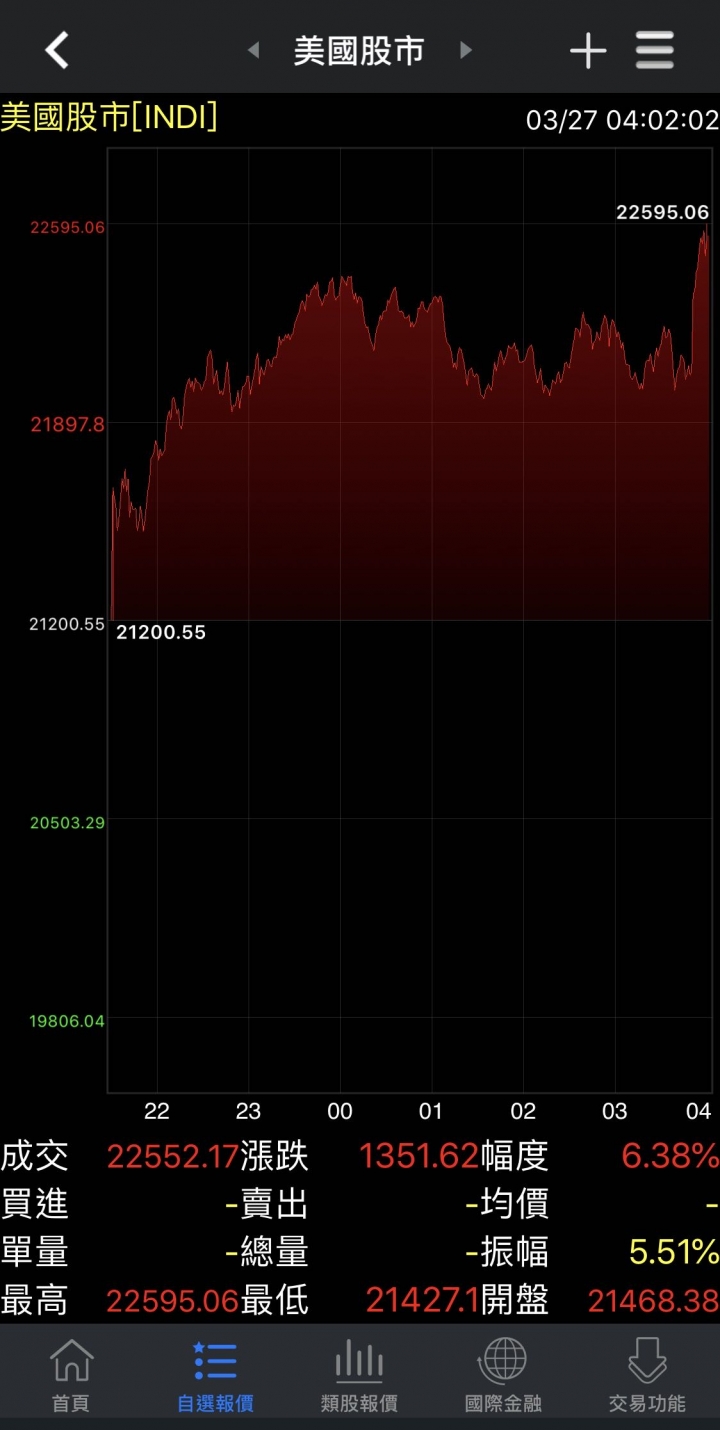Switch to the previous market with left arrow
The height and width of the screenshot is (1430, 720).
[254, 50]
